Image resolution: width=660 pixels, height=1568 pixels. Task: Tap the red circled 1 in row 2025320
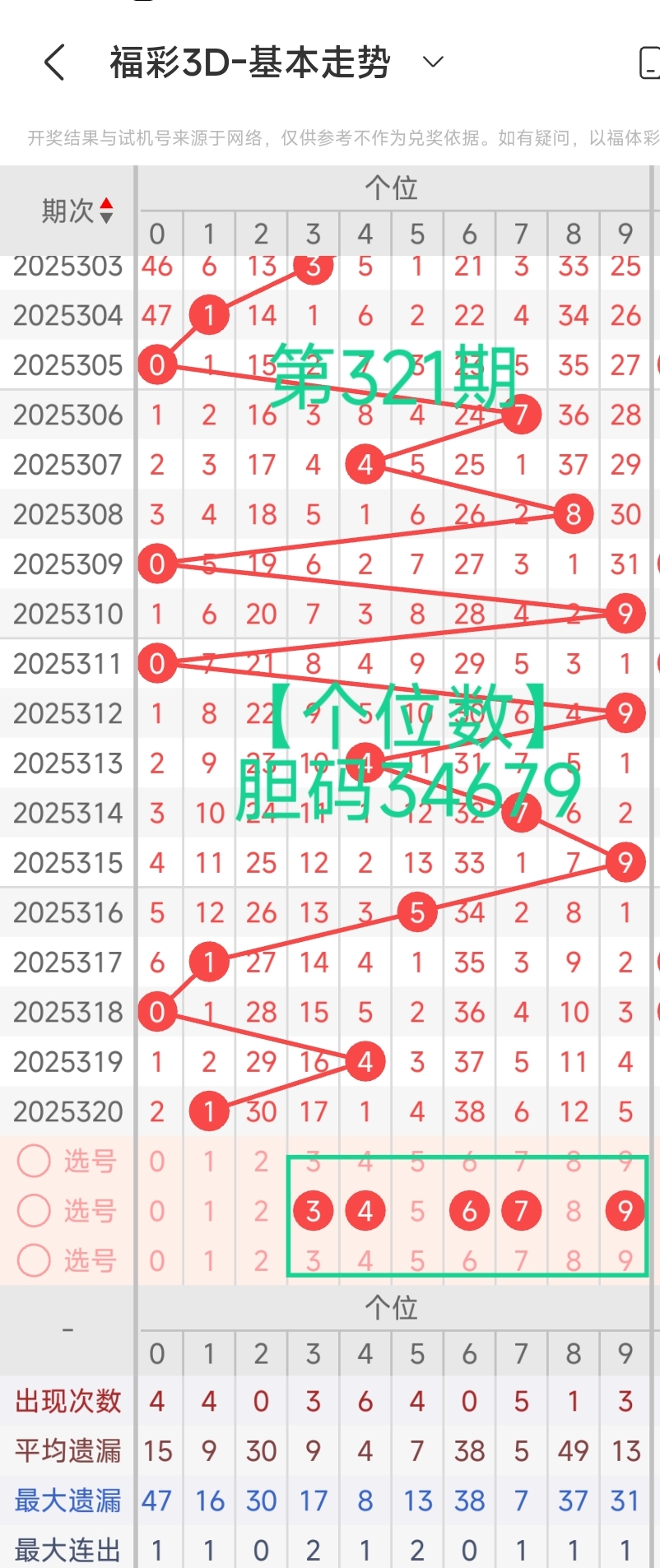209,1111
